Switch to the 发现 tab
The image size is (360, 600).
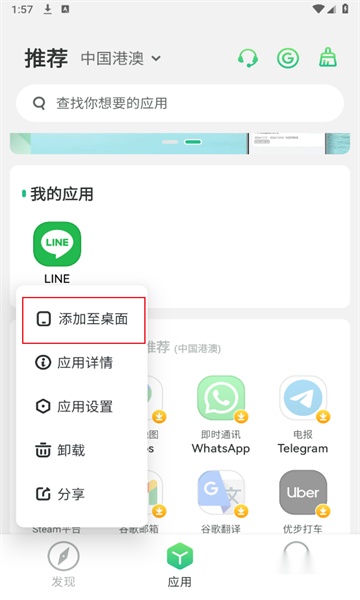click(x=64, y=565)
